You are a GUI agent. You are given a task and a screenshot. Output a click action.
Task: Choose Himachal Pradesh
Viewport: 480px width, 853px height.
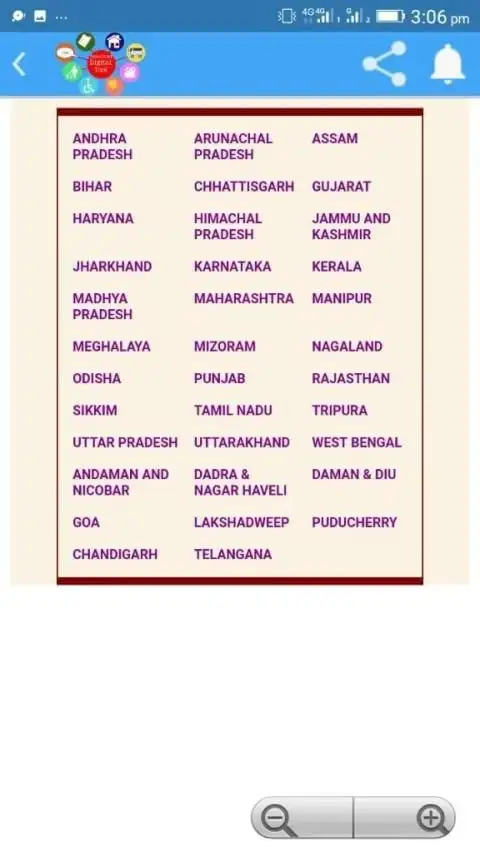pos(227,226)
